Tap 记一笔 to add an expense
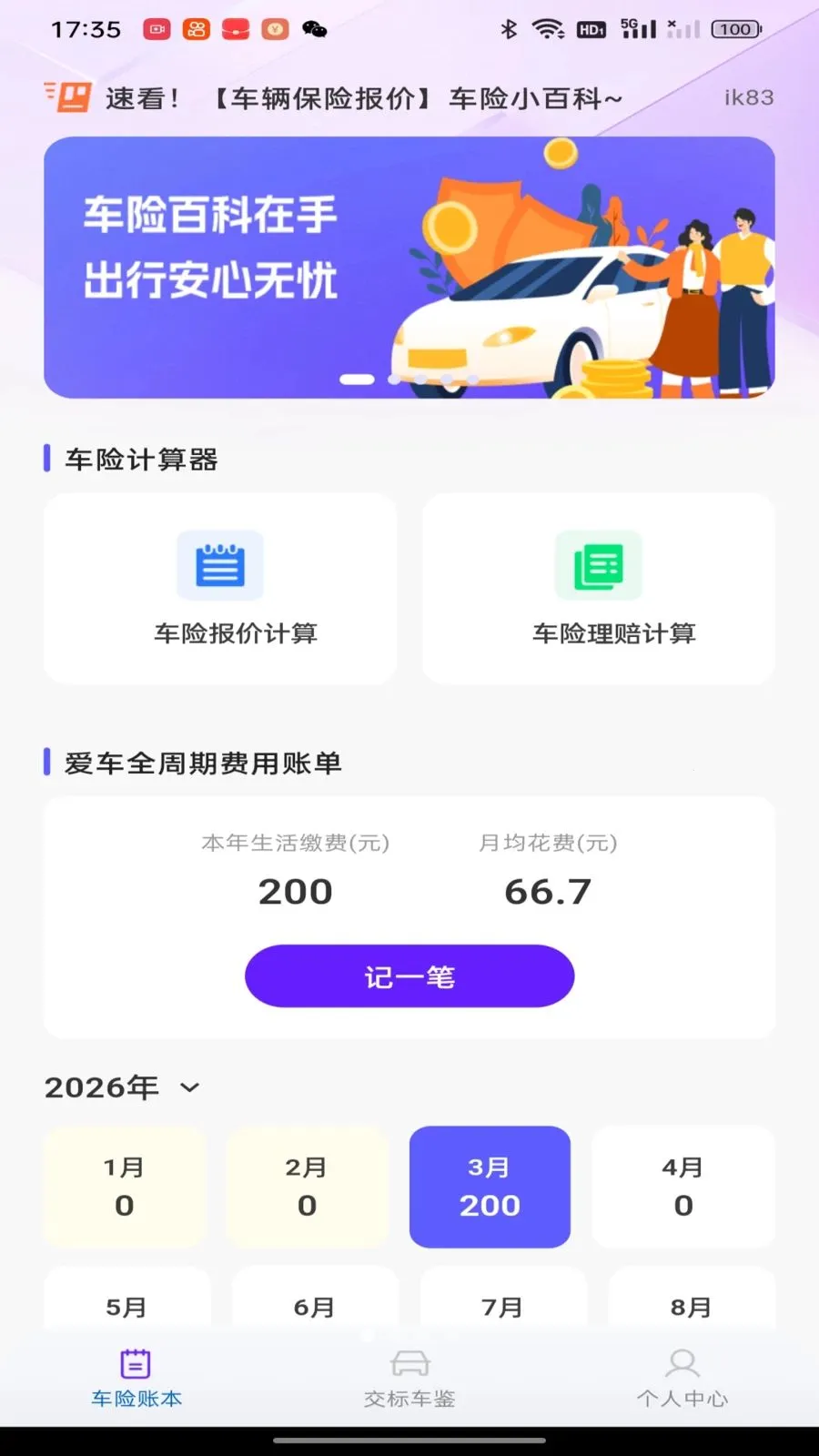This screenshot has height=1456, width=819. (x=409, y=976)
